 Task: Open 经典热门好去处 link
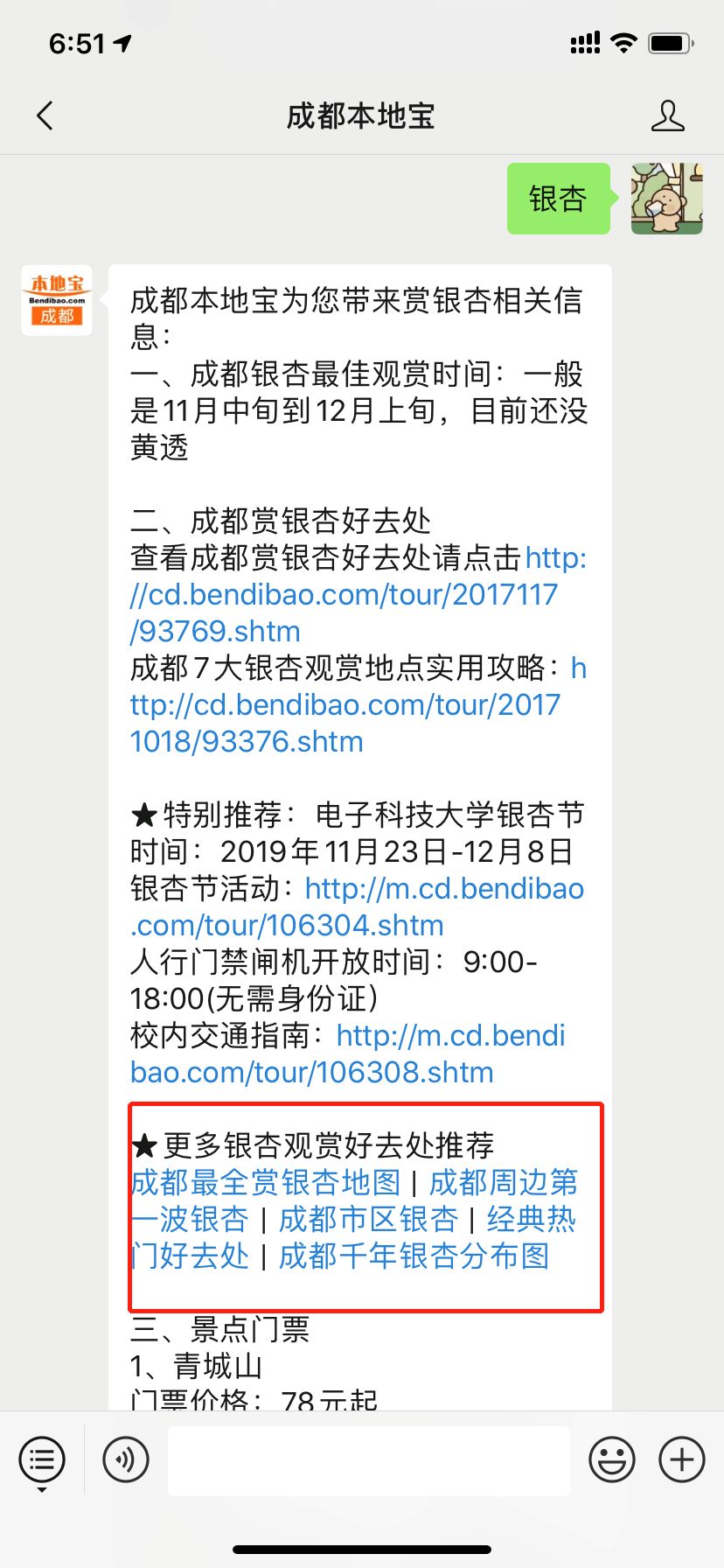(530, 1219)
